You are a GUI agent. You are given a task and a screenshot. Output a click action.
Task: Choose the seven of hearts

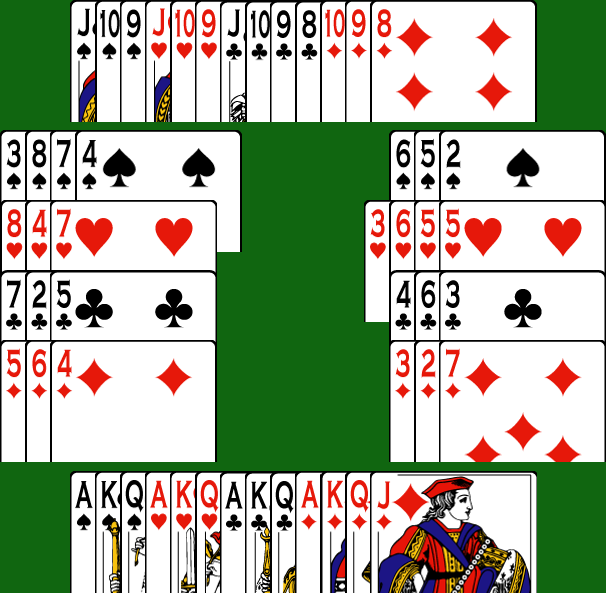(135, 235)
